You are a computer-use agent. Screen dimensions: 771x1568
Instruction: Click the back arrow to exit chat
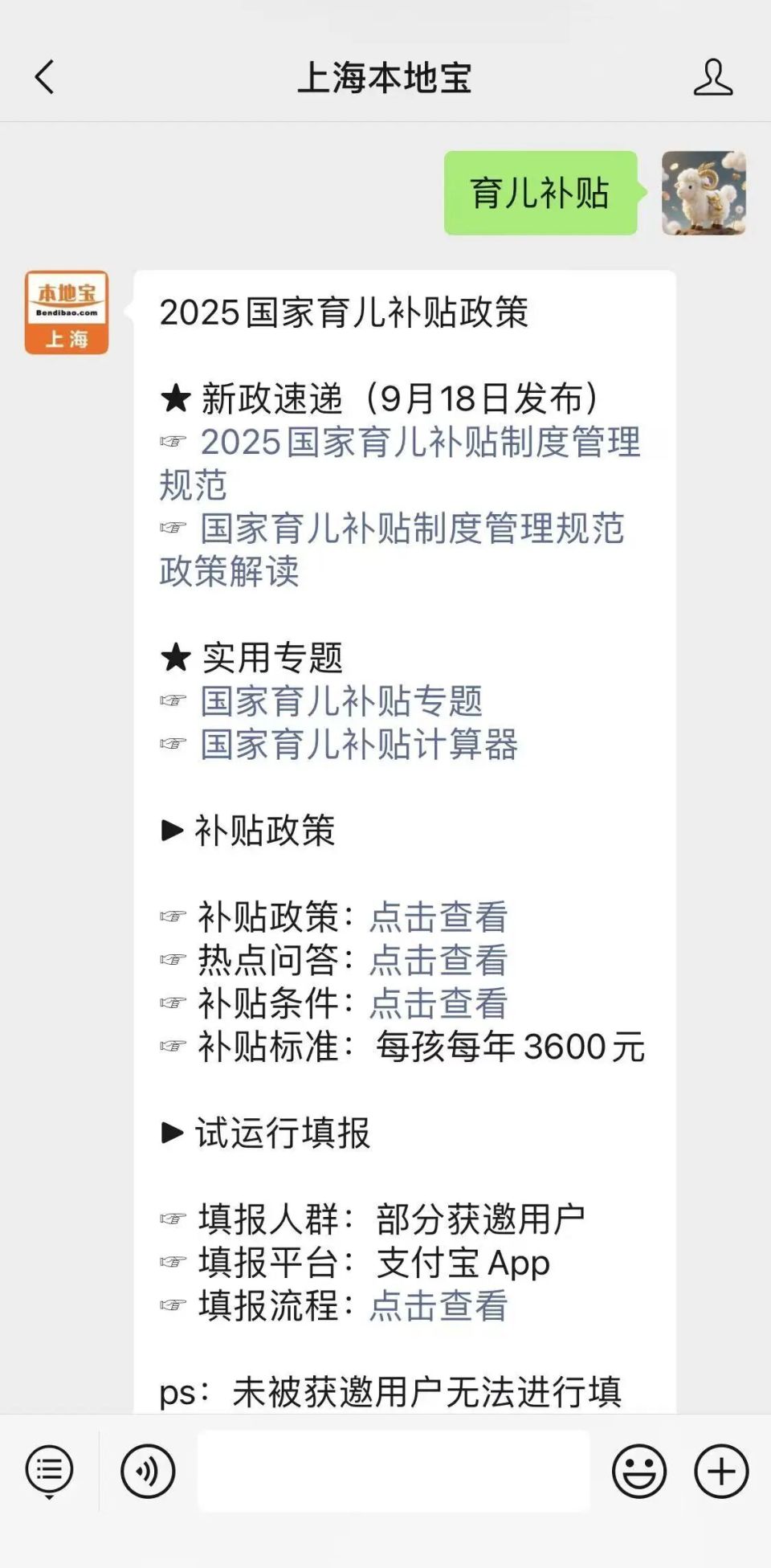click(x=42, y=78)
